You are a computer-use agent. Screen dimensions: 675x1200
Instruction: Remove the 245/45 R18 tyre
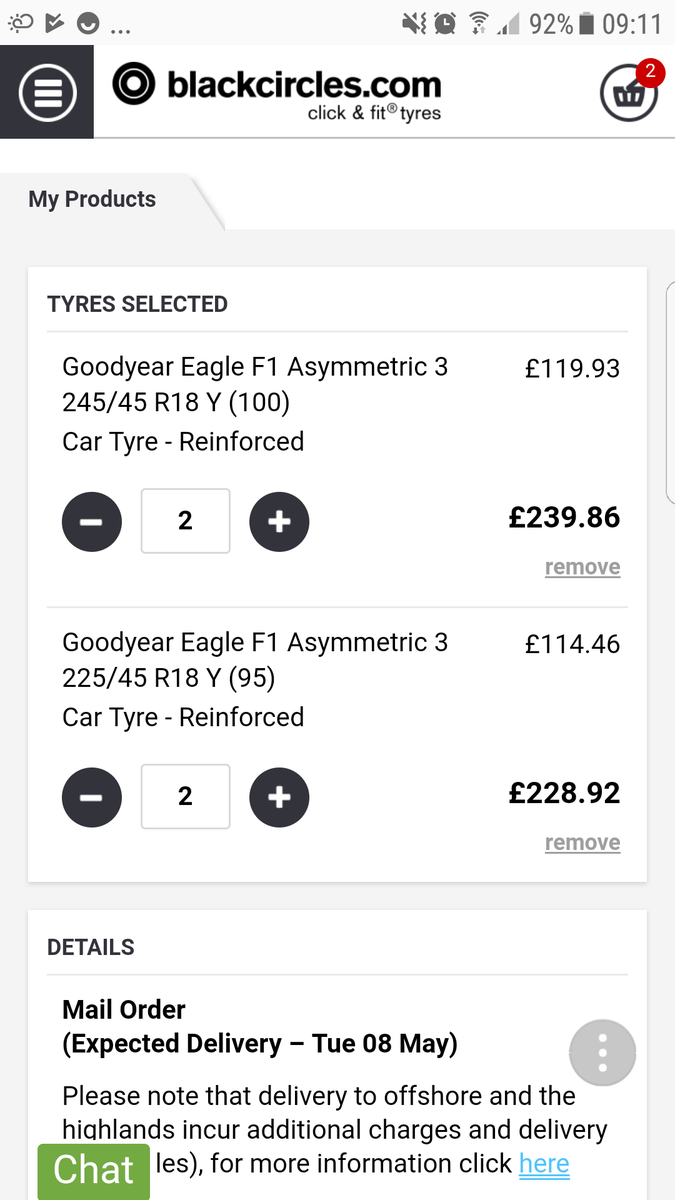point(582,567)
